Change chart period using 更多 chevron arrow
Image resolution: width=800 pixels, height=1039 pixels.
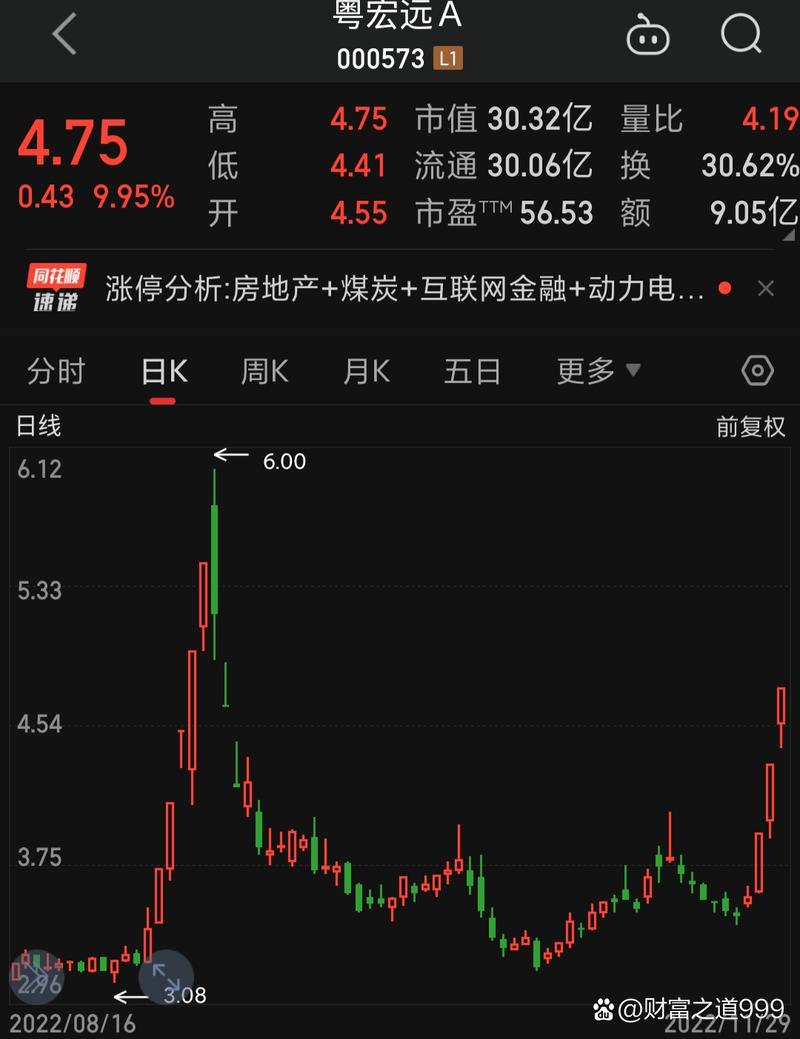tap(632, 370)
